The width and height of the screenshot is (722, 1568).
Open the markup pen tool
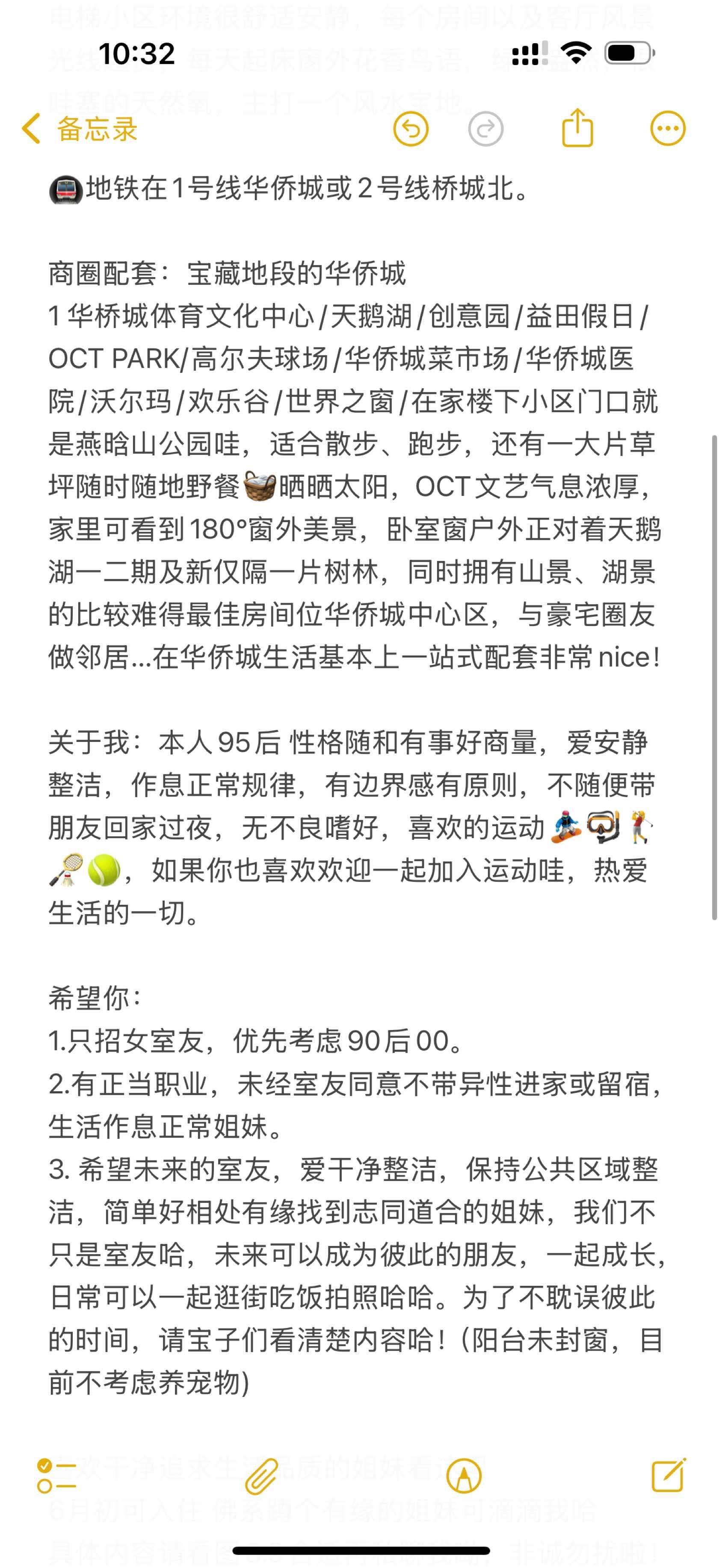[x=464, y=1476]
